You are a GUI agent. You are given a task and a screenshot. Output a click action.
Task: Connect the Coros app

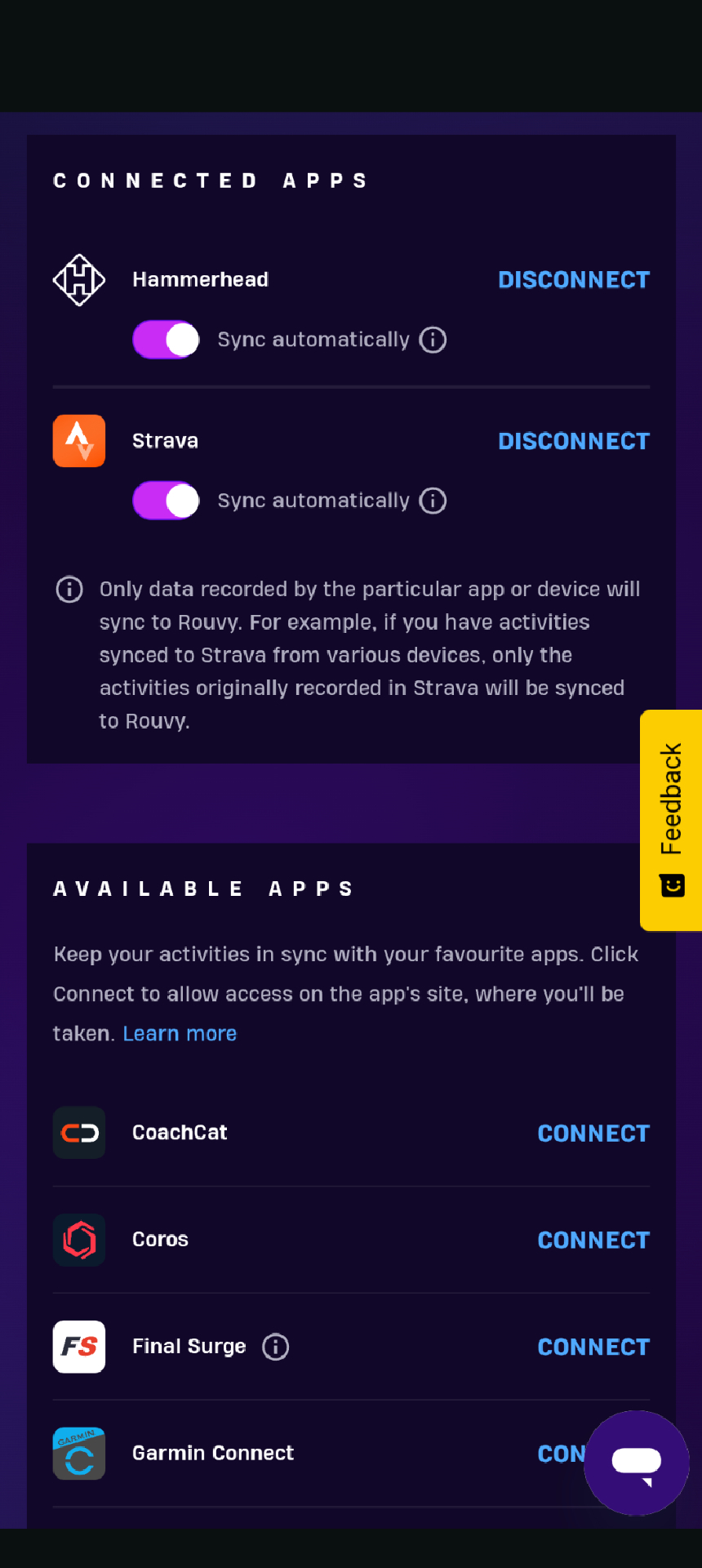point(593,1241)
